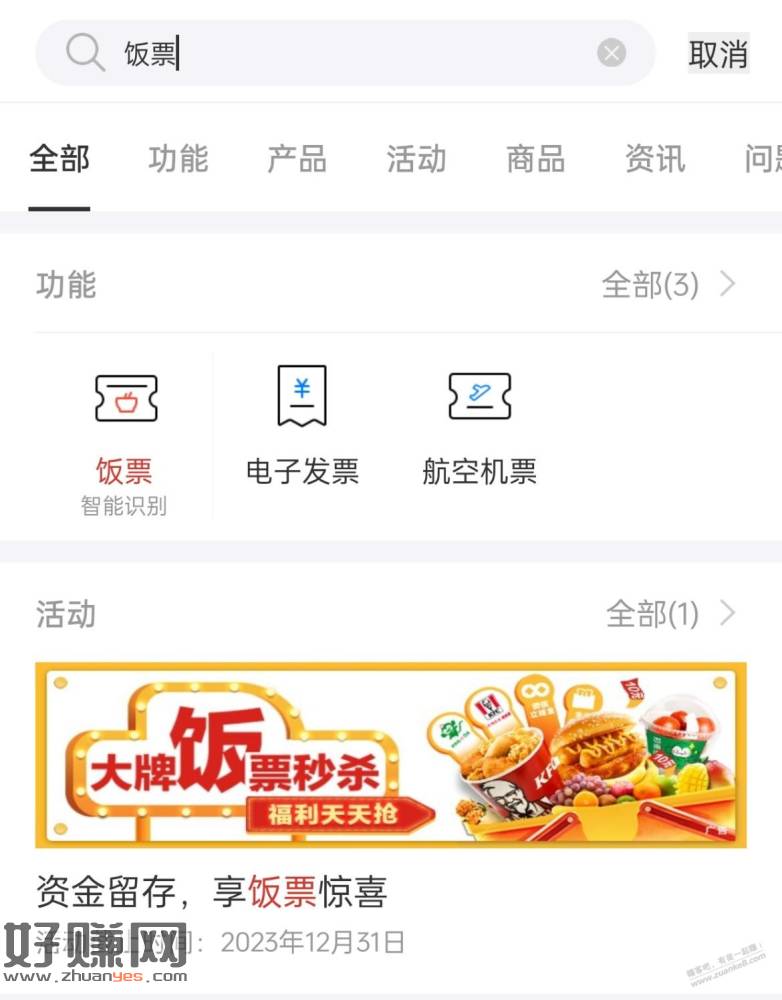Open the 大牌饭票秒杀 banner
Screen dimensions: 782x1000
[390, 755]
